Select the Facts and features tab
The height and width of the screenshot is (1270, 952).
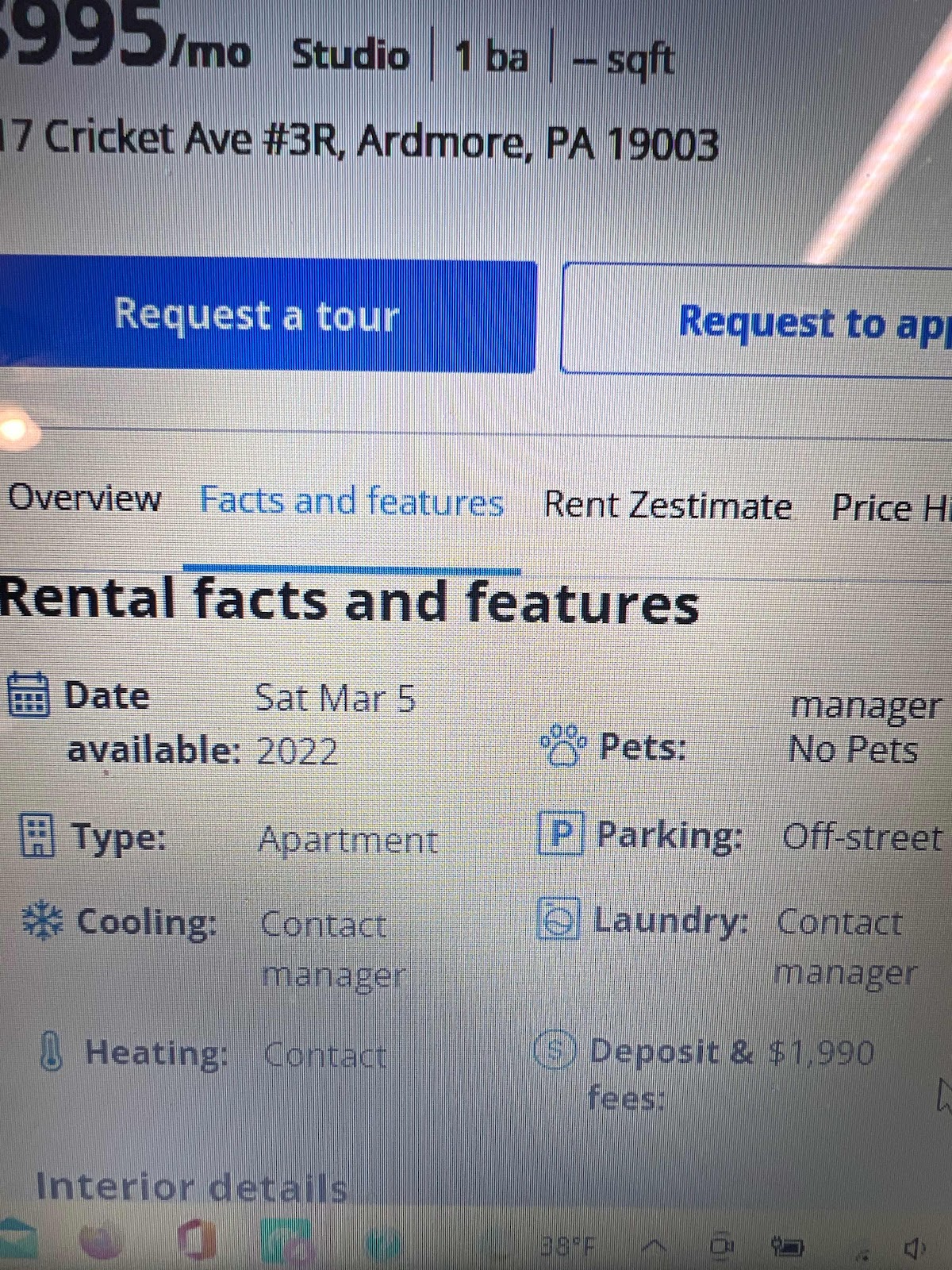pyautogui.click(x=351, y=502)
